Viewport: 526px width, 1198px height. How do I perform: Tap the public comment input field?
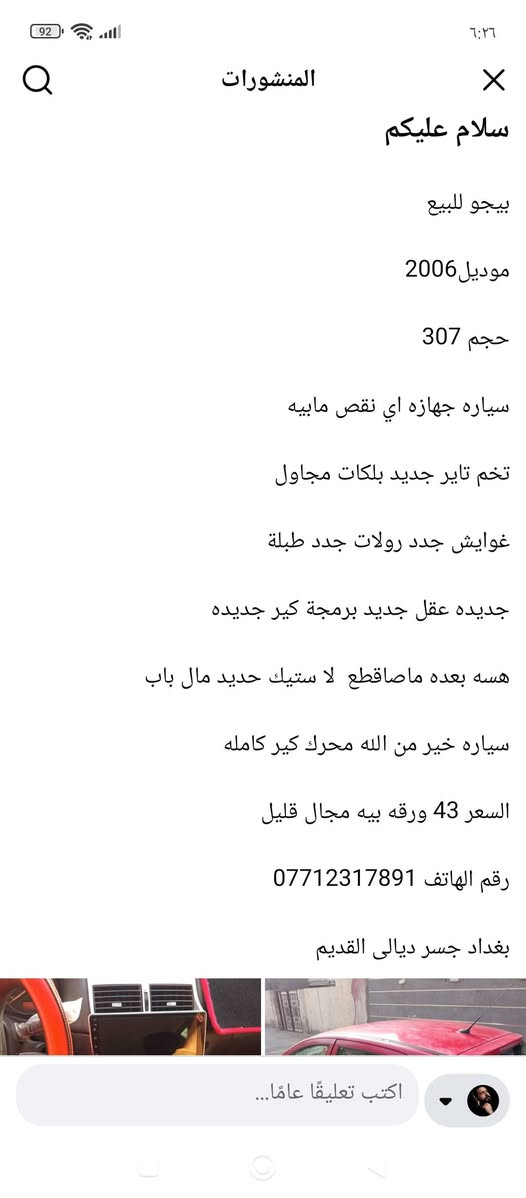pyautogui.click(x=217, y=1095)
